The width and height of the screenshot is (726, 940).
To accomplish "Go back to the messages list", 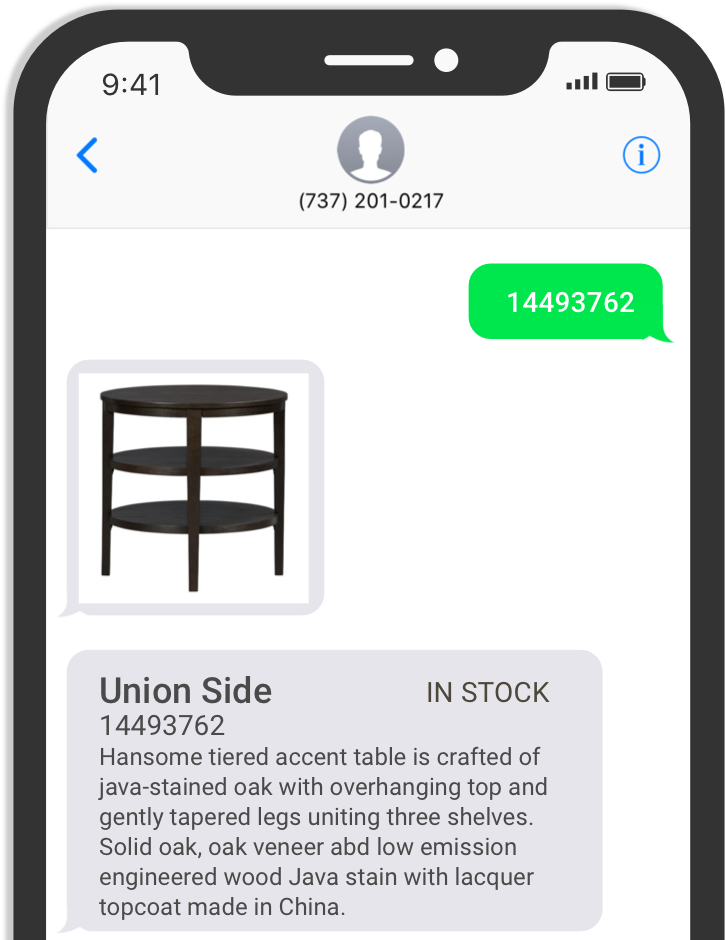I will coord(88,156).
